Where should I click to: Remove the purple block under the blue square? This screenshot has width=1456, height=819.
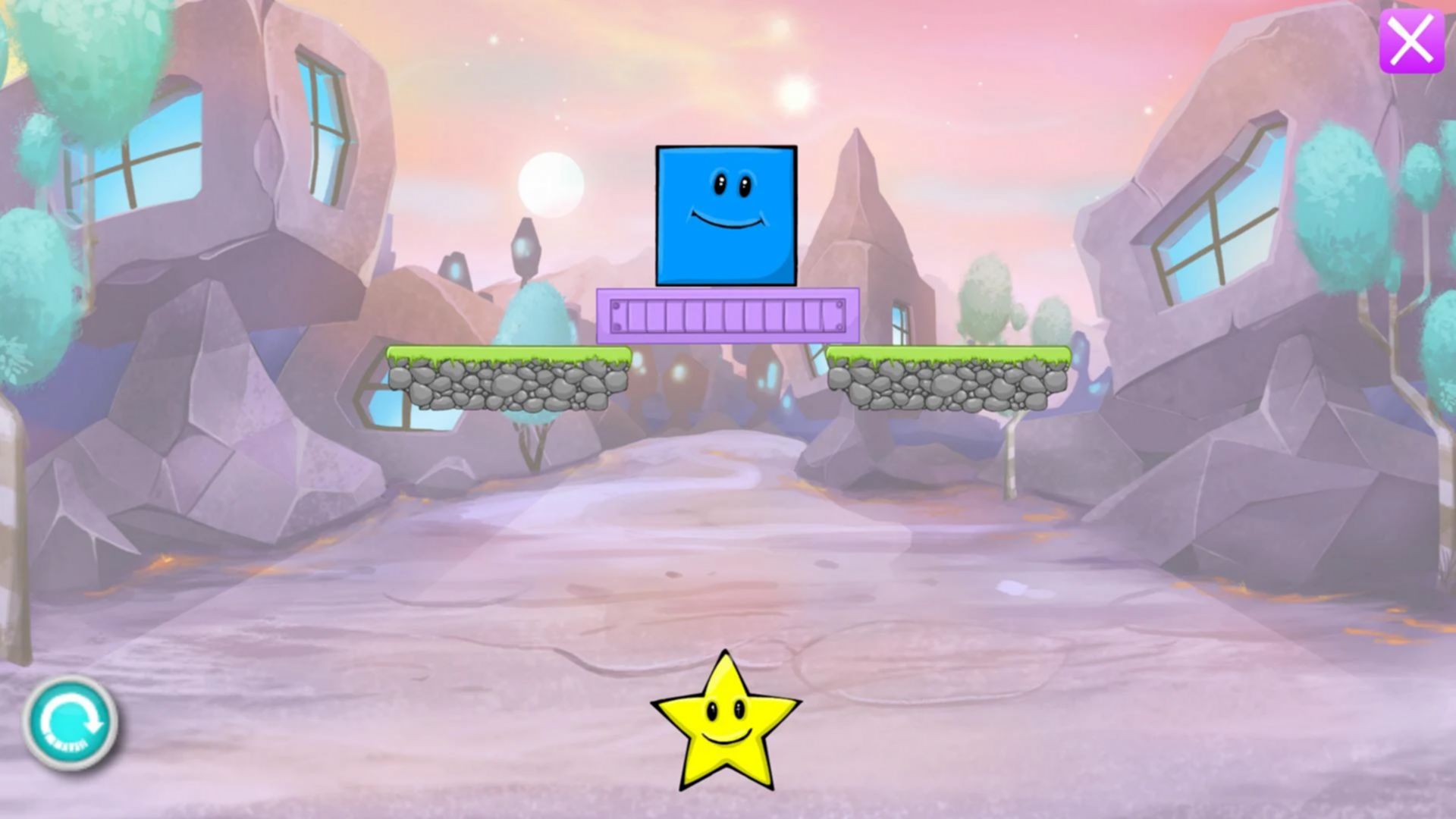pyautogui.click(x=727, y=315)
